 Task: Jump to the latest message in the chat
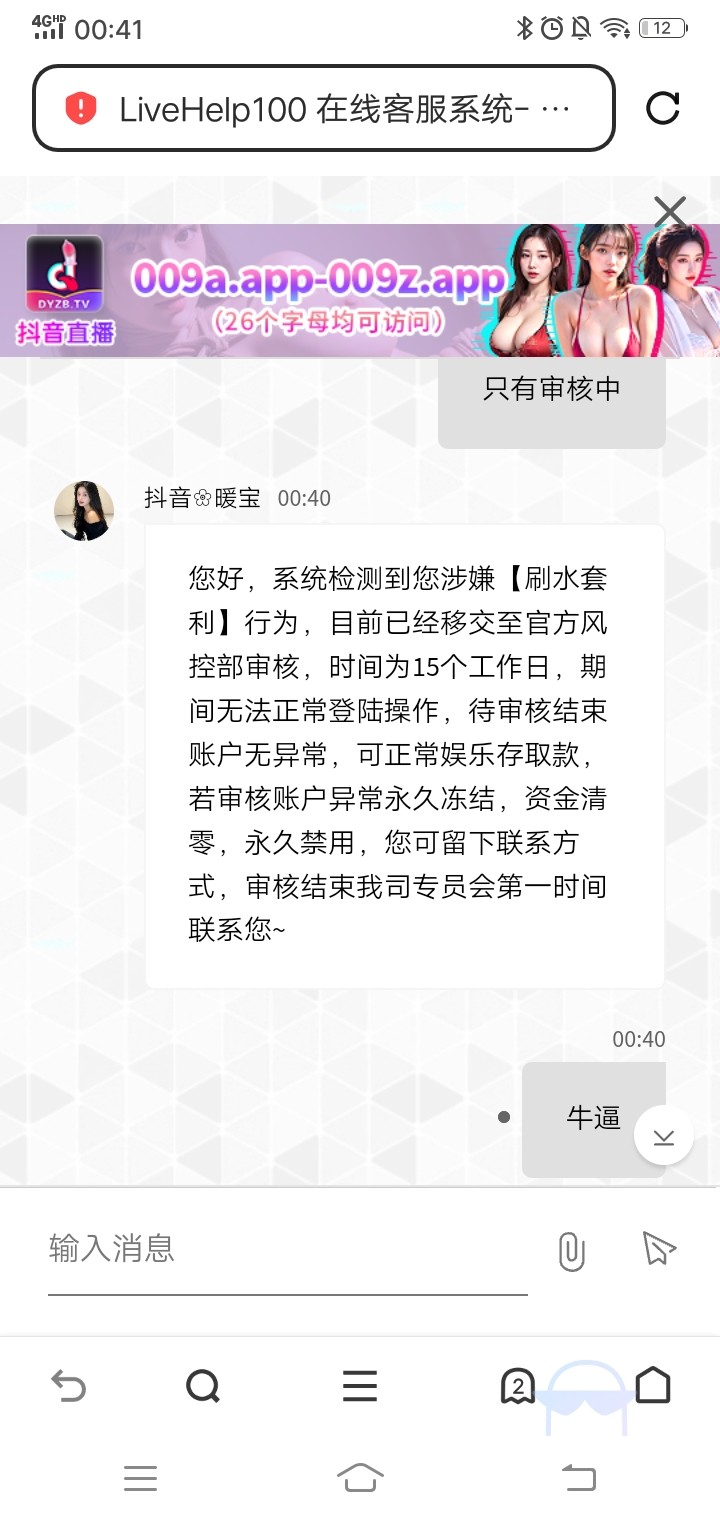click(x=663, y=1137)
